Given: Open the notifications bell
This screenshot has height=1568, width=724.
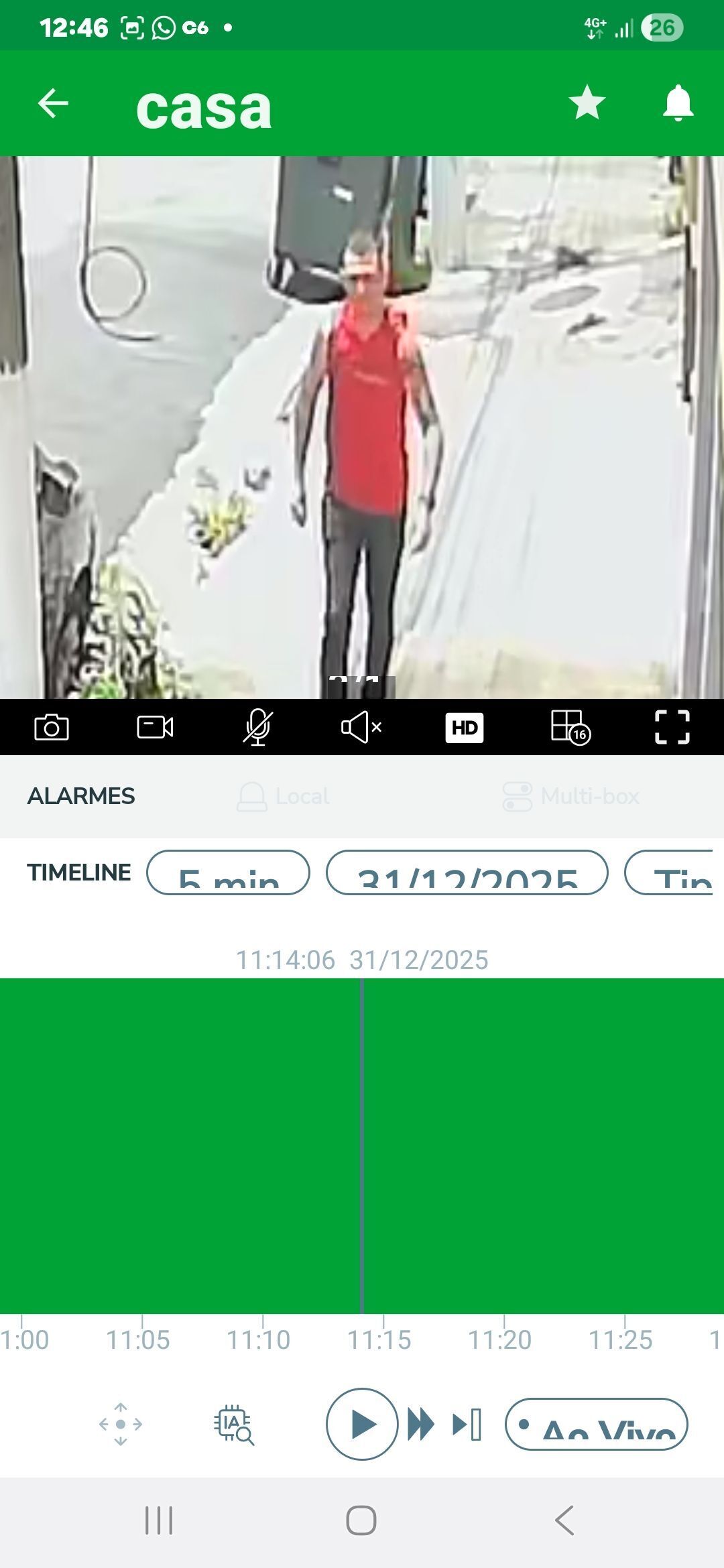Looking at the screenshot, I should (x=678, y=103).
